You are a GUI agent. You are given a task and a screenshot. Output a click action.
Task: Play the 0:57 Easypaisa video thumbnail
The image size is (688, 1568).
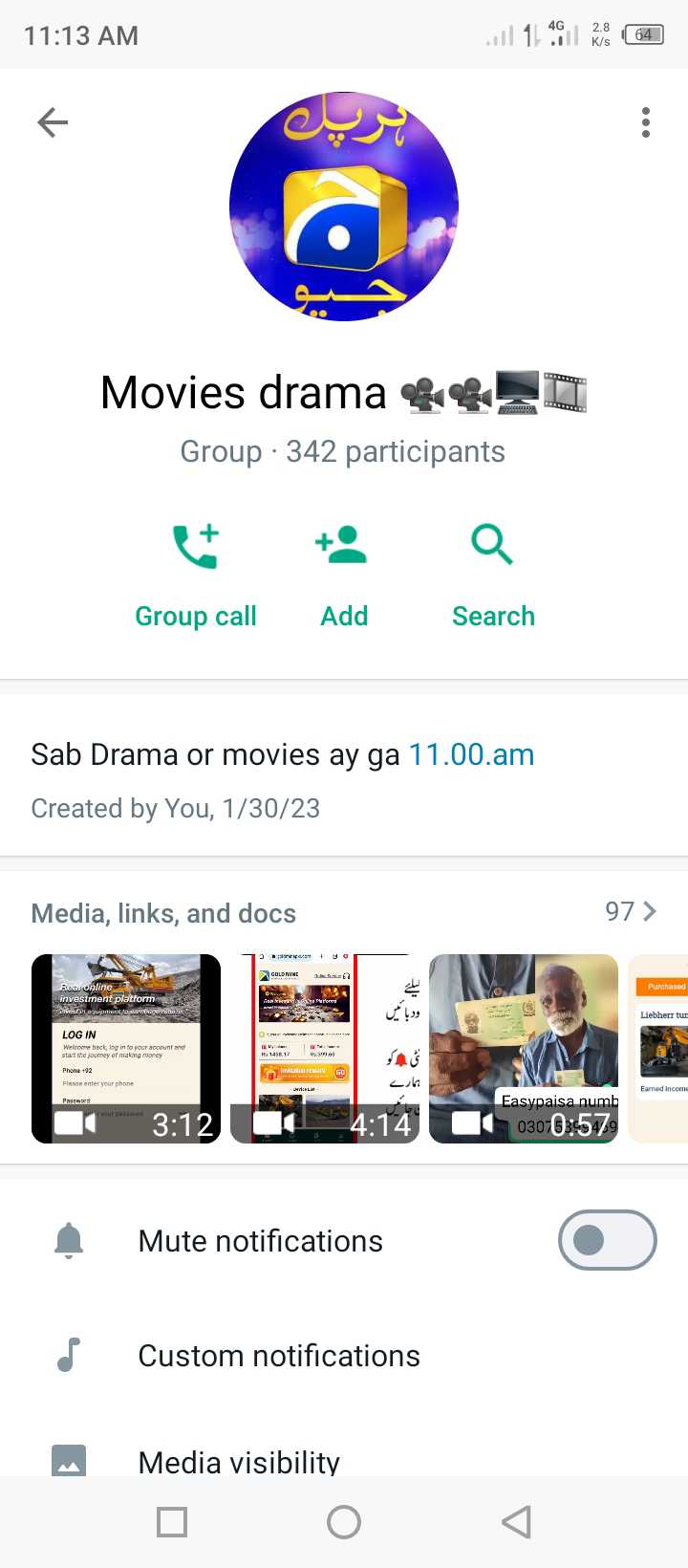[524, 1049]
